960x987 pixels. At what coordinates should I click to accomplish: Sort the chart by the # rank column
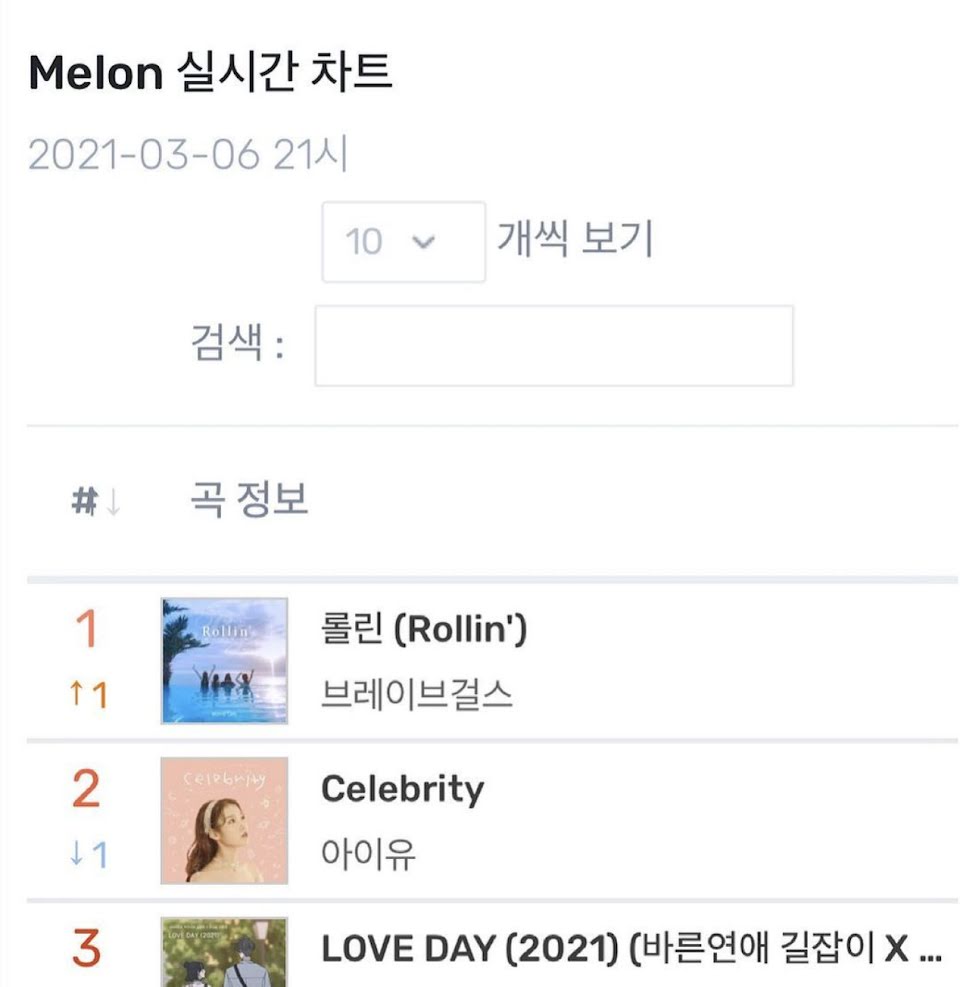96,501
